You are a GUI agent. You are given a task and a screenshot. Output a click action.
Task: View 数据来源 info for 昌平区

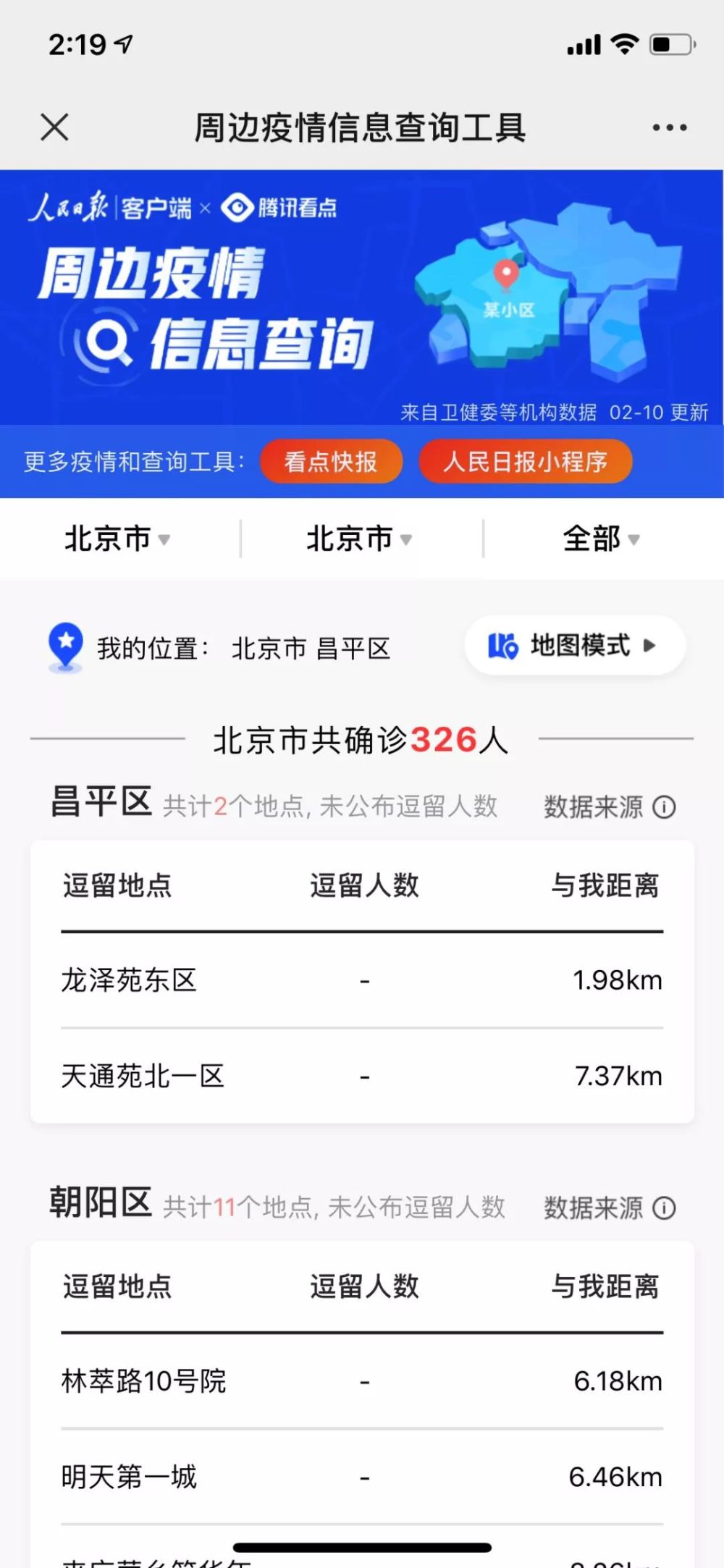[609, 806]
